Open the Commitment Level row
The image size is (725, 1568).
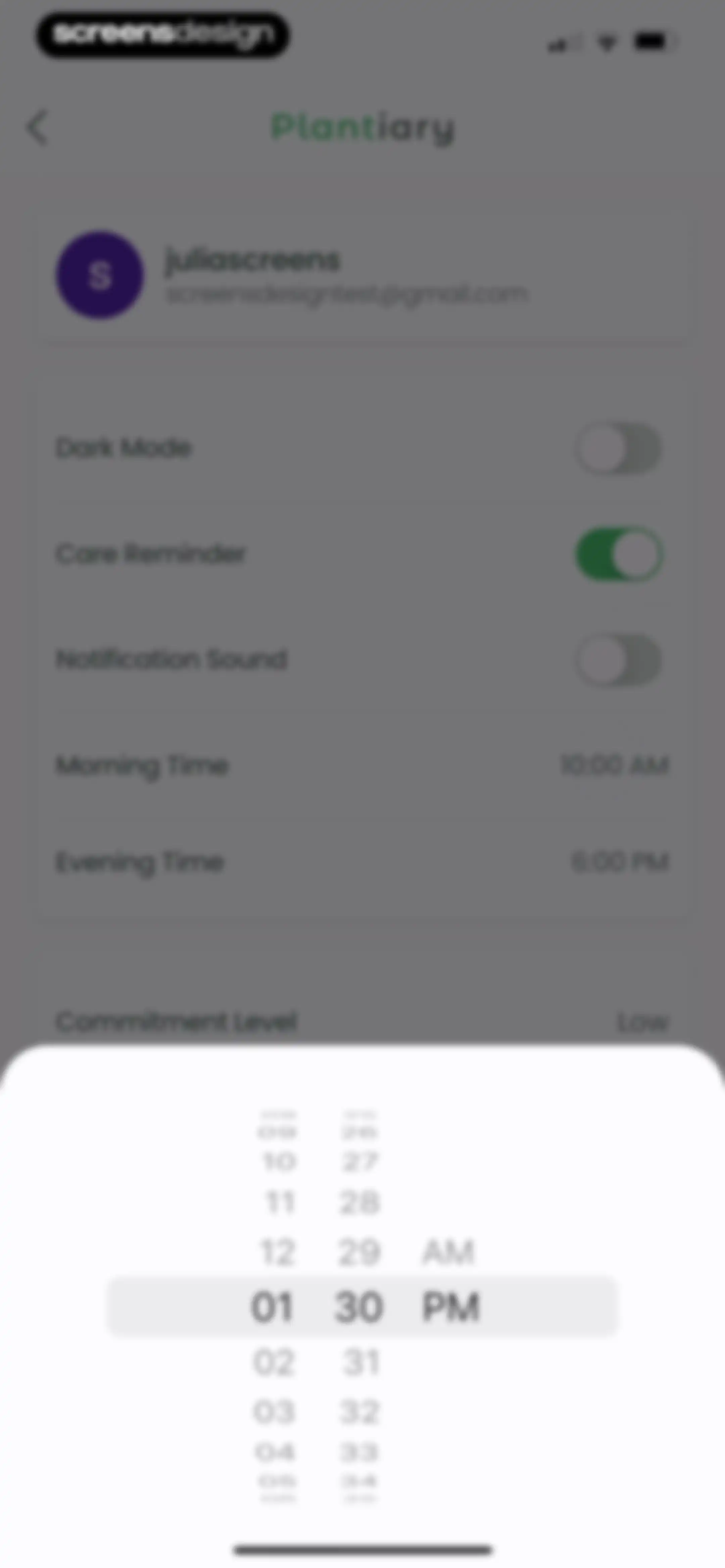click(362, 1021)
